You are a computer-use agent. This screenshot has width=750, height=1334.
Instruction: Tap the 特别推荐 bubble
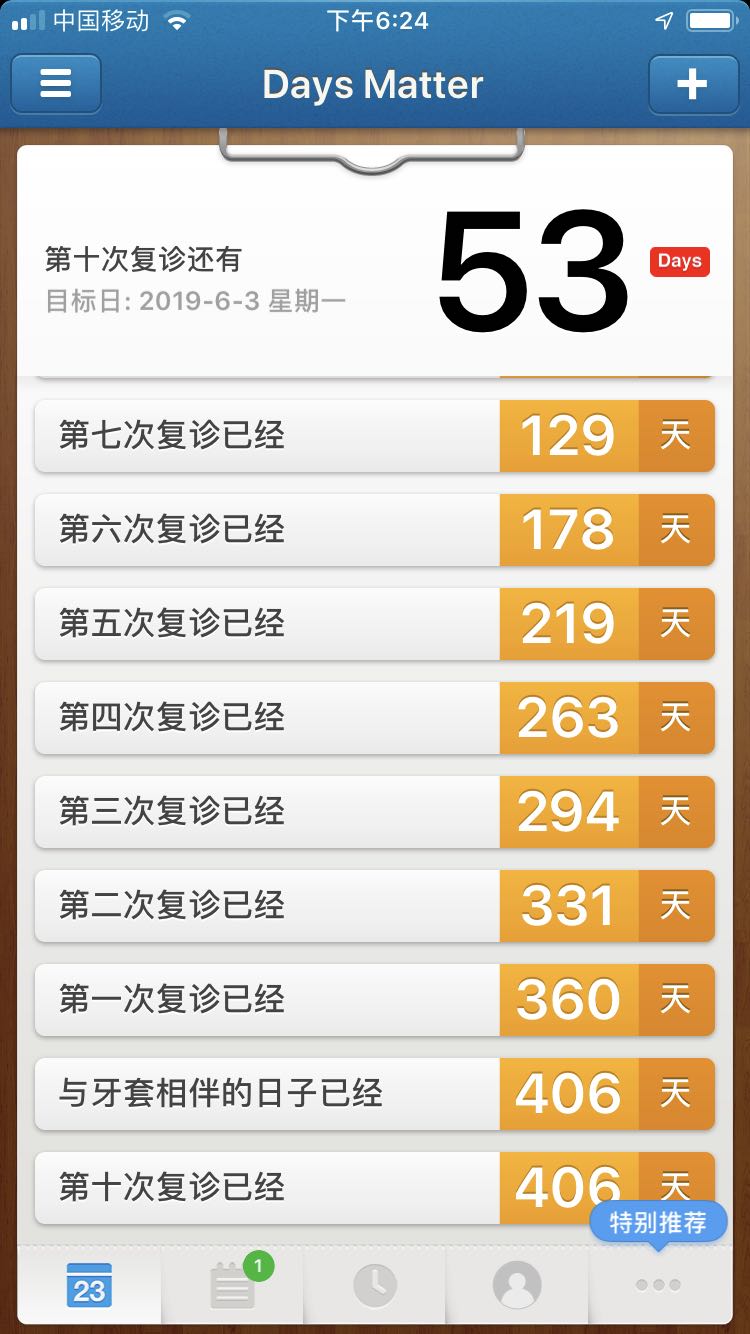click(x=658, y=1222)
